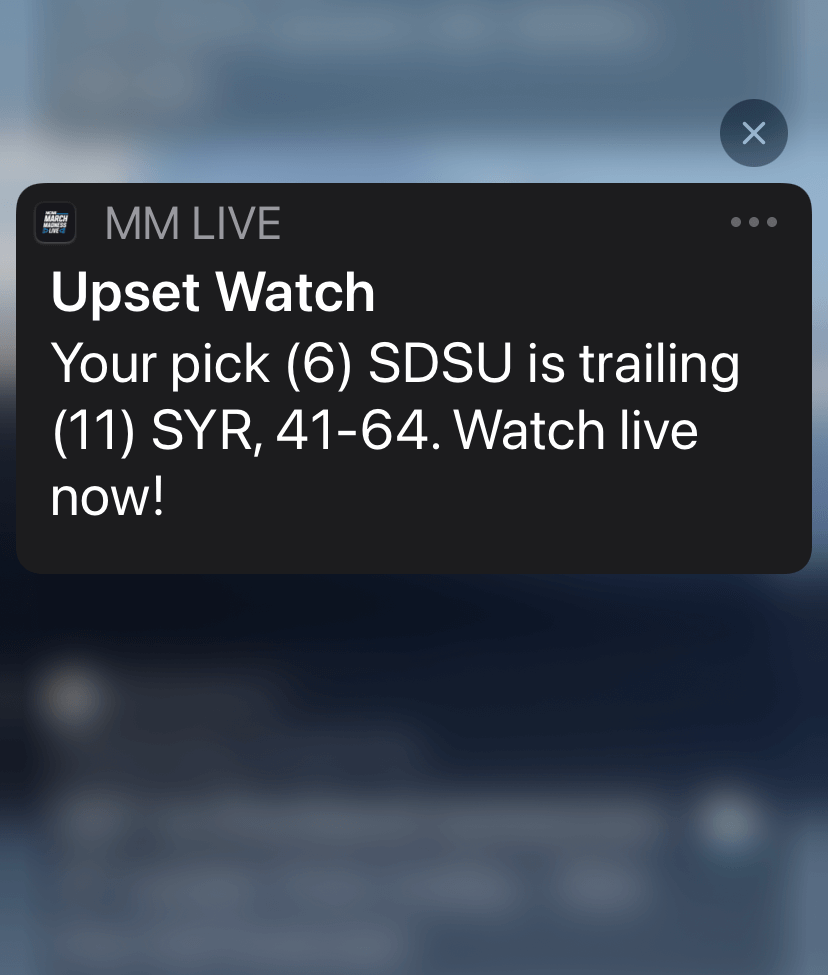
Task: Open the Upset Watch notification about SDSU
Action: [x=400, y=400]
